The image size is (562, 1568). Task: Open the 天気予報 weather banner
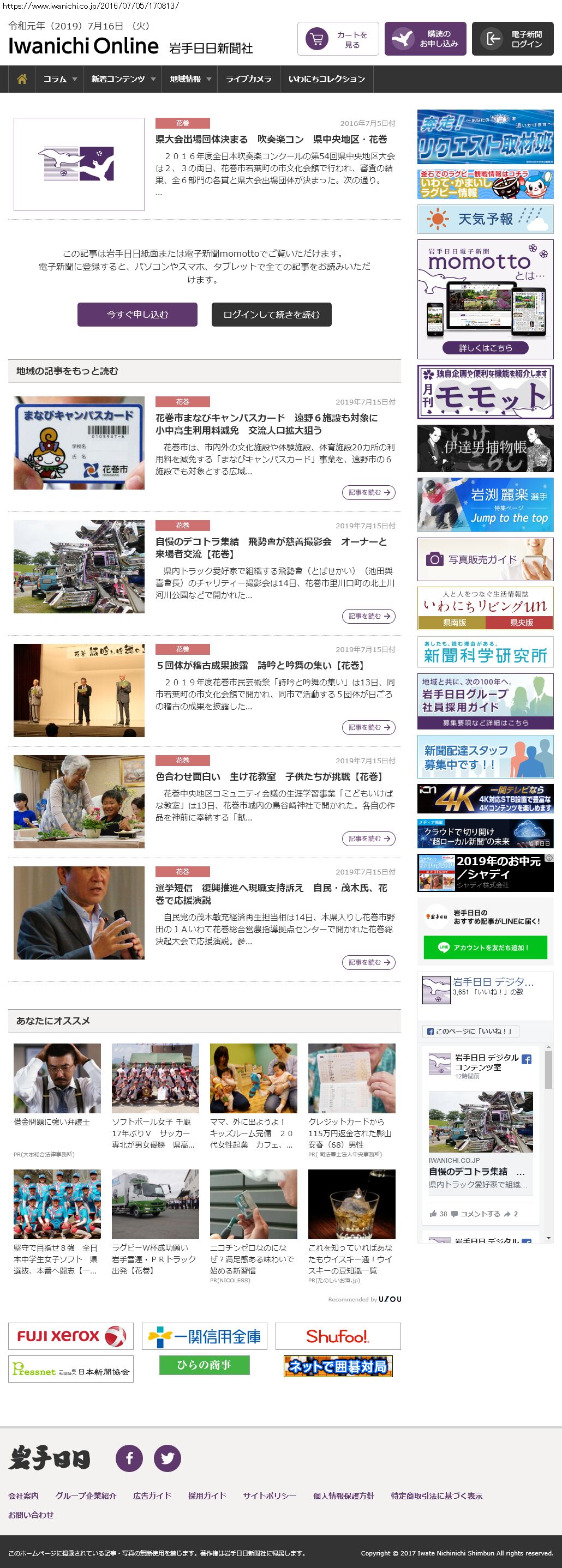pyautogui.click(x=485, y=219)
